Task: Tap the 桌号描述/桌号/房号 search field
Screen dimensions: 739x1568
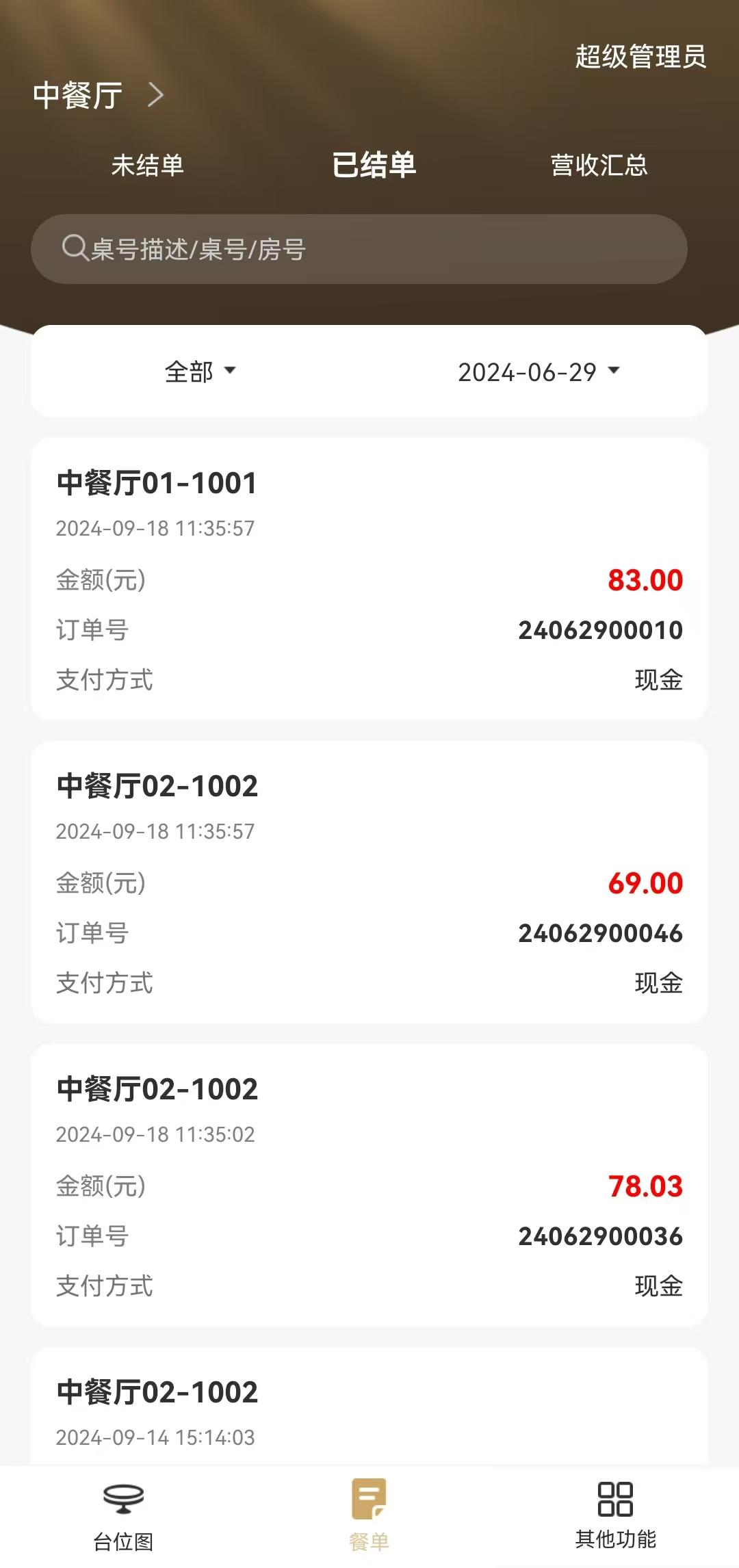Action: coord(359,249)
